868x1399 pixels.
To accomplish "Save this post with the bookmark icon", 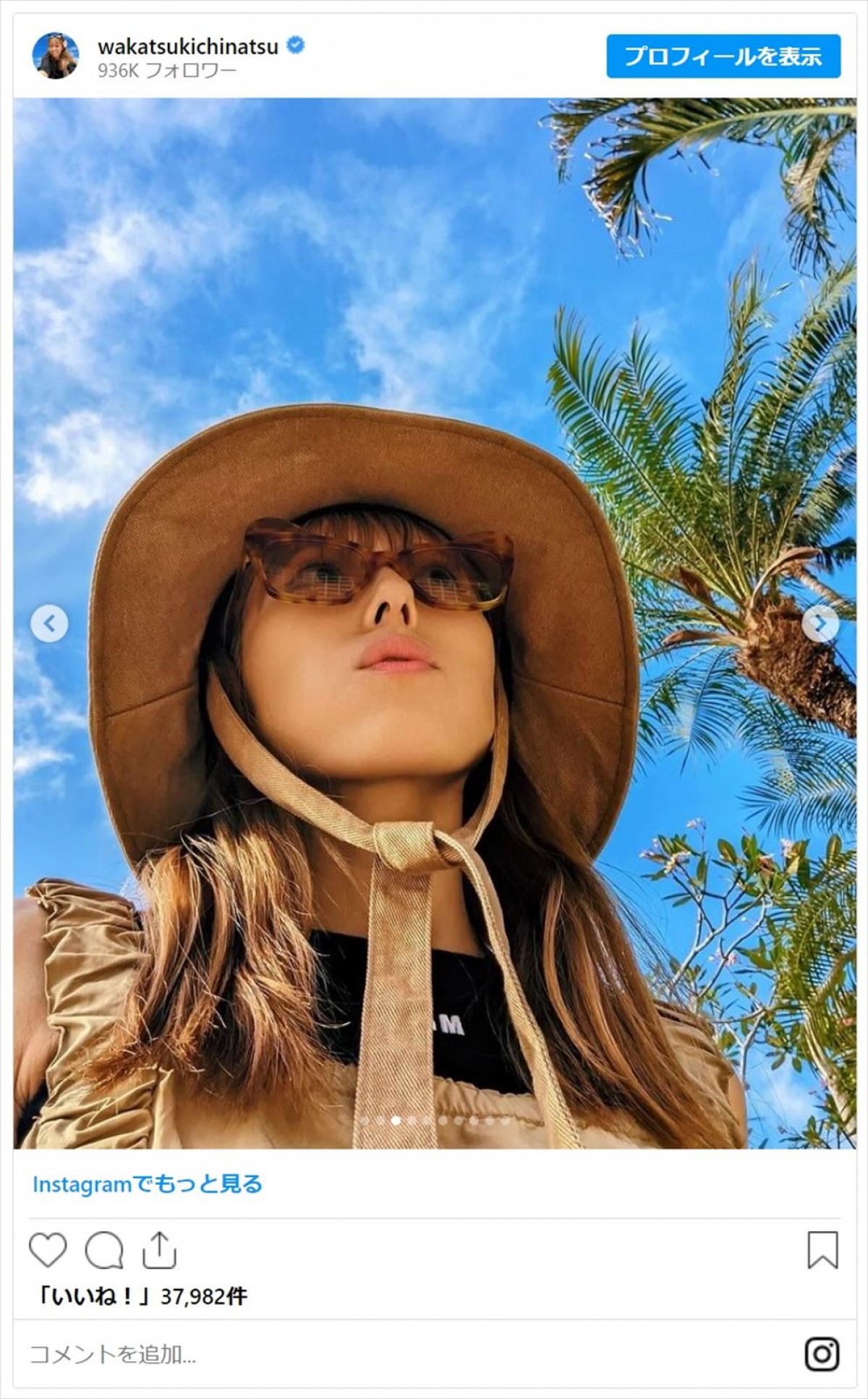I will click(822, 1250).
